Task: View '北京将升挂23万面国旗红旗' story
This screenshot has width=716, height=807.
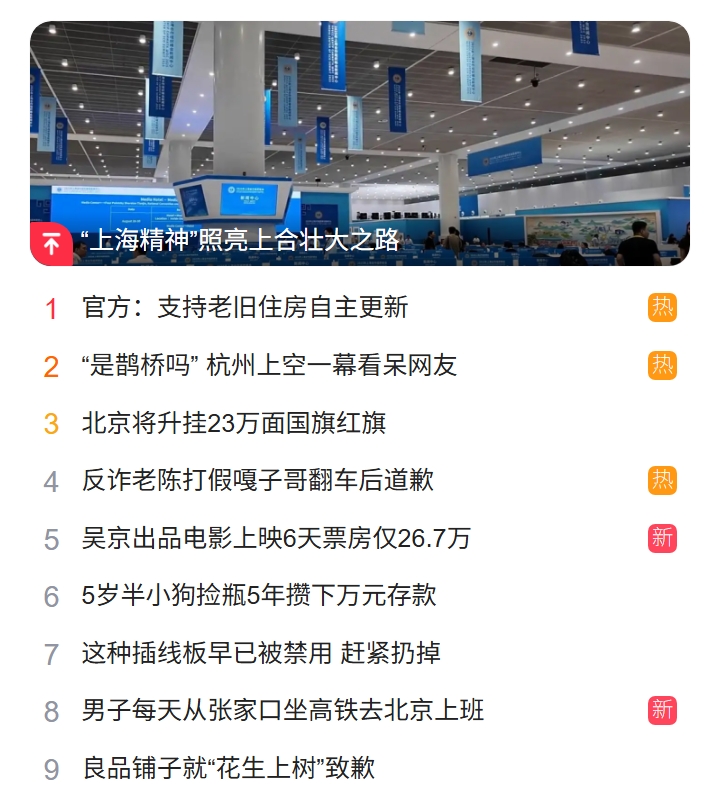Action: pos(233,423)
